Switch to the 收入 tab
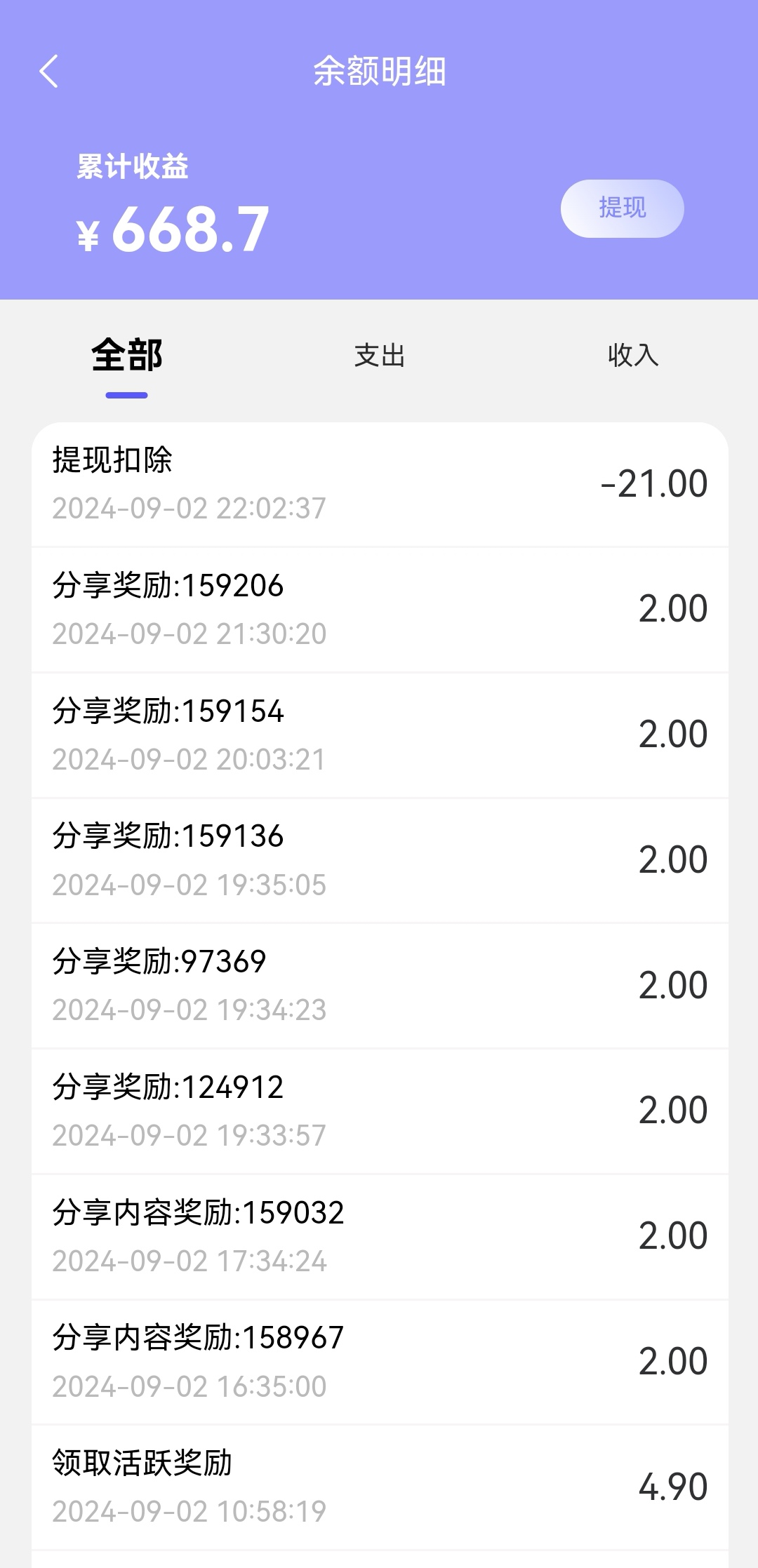Viewport: 758px width, 1568px height. pyautogui.click(x=633, y=355)
